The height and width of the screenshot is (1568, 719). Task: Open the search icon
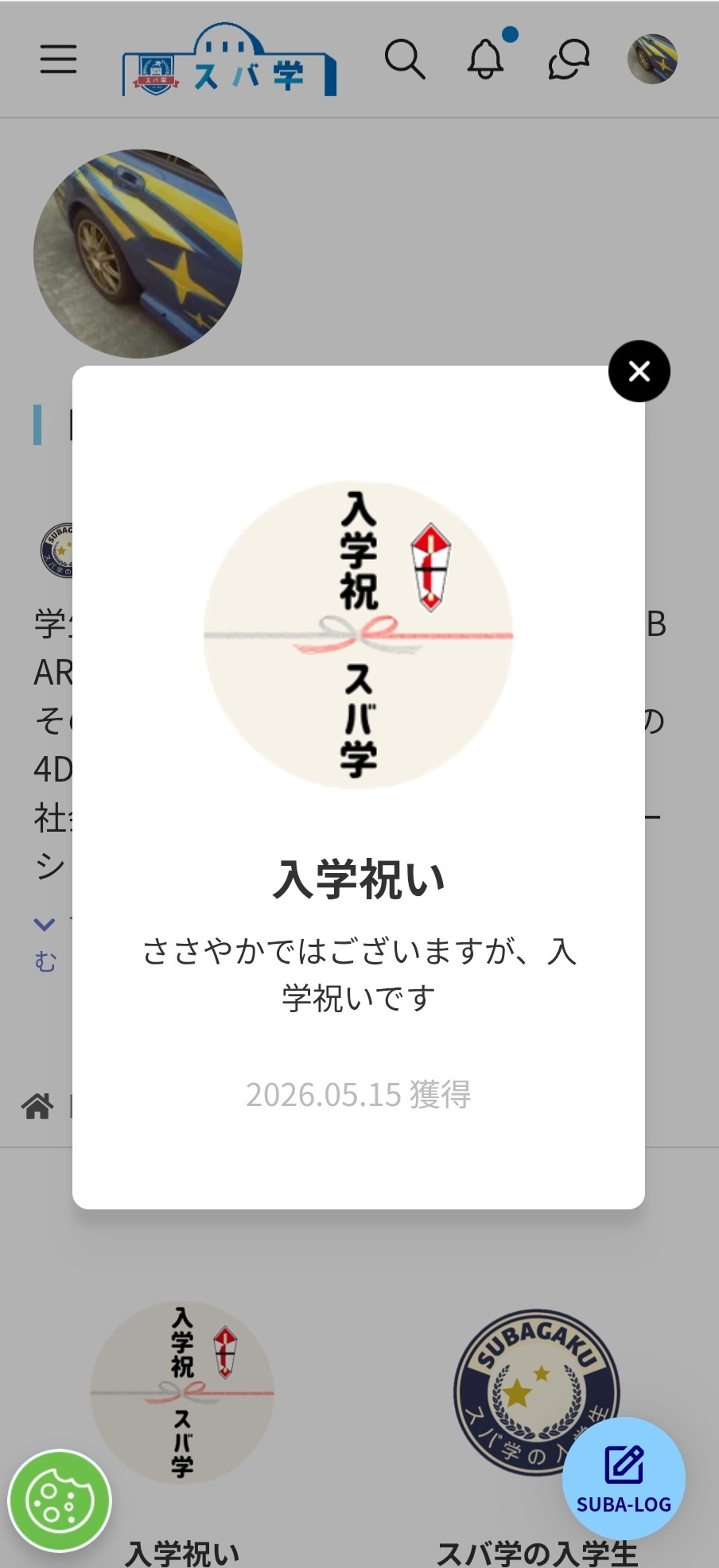pos(405,60)
